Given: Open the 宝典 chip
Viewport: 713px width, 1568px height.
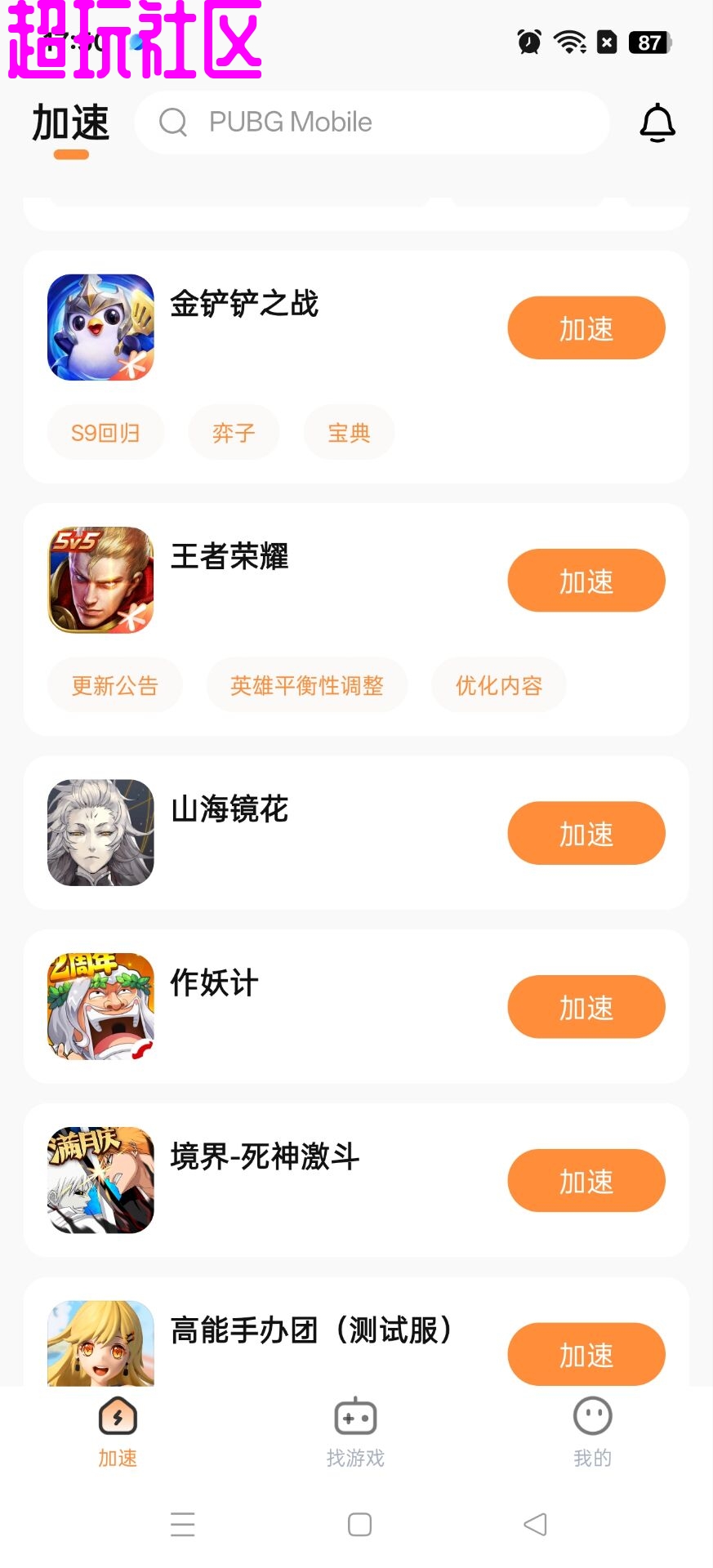Looking at the screenshot, I should coord(349,433).
